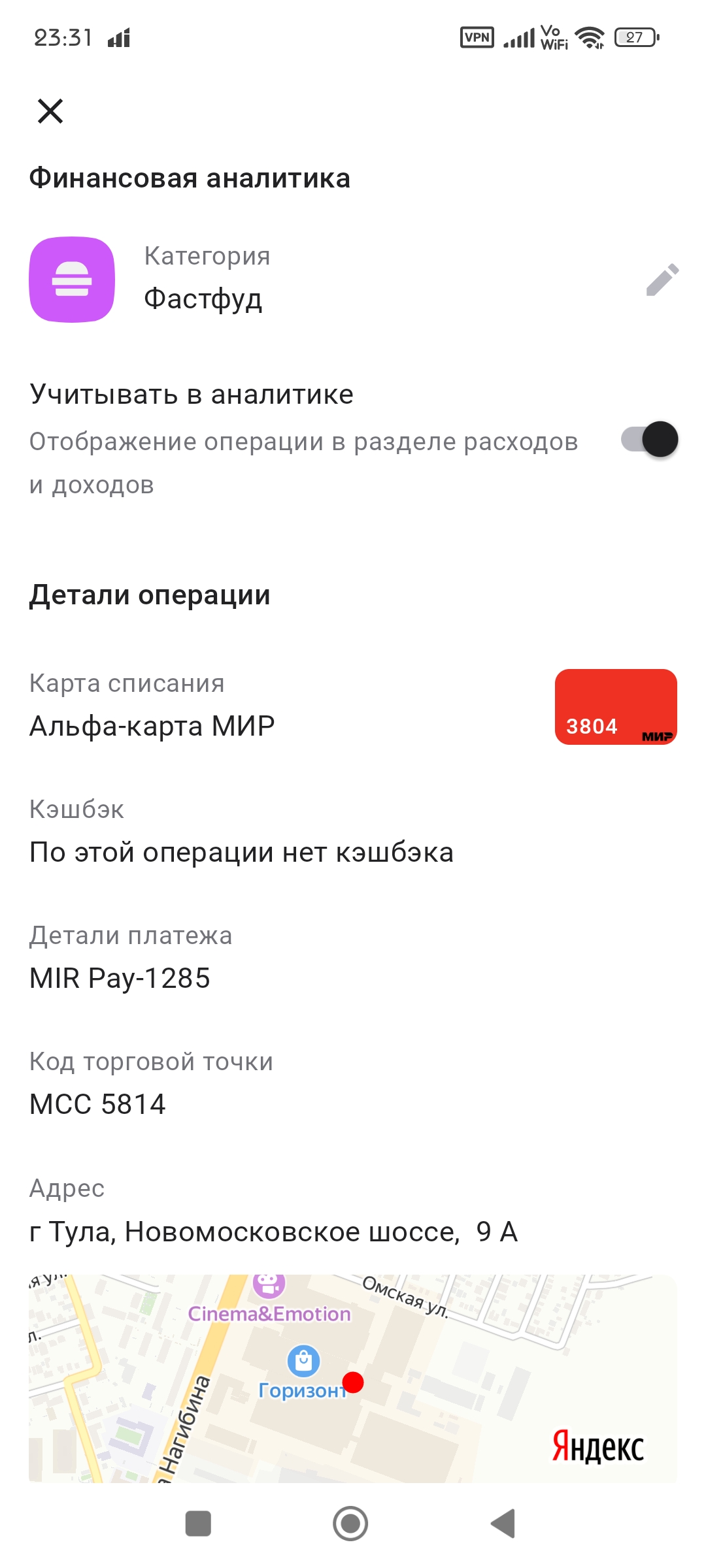Edit the Фастфуд category with pencil icon
The width and height of the screenshot is (706, 1568).
pyautogui.click(x=662, y=280)
